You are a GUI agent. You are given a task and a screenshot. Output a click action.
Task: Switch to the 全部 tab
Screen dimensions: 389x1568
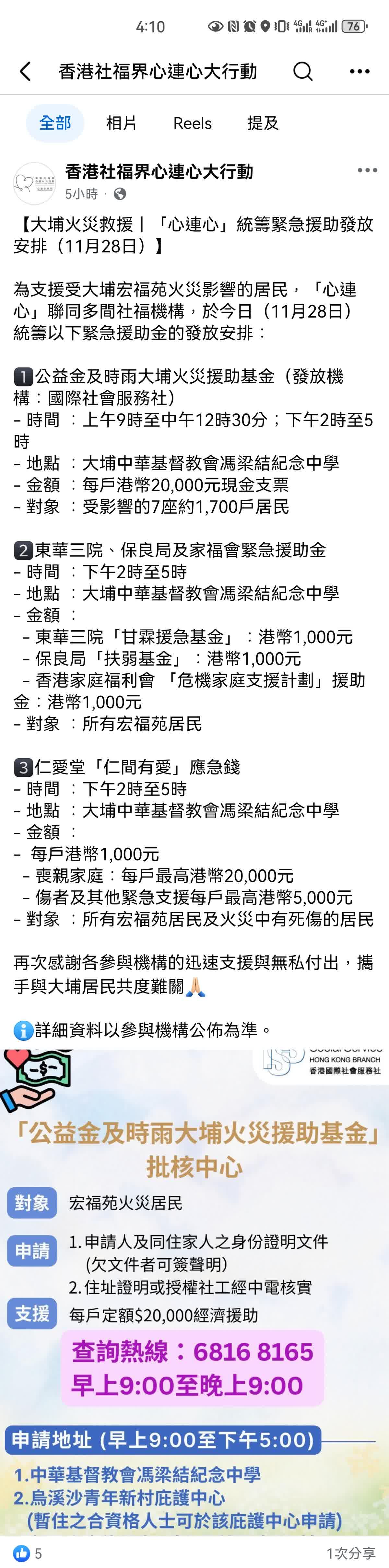pyautogui.click(x=55, y=123)
